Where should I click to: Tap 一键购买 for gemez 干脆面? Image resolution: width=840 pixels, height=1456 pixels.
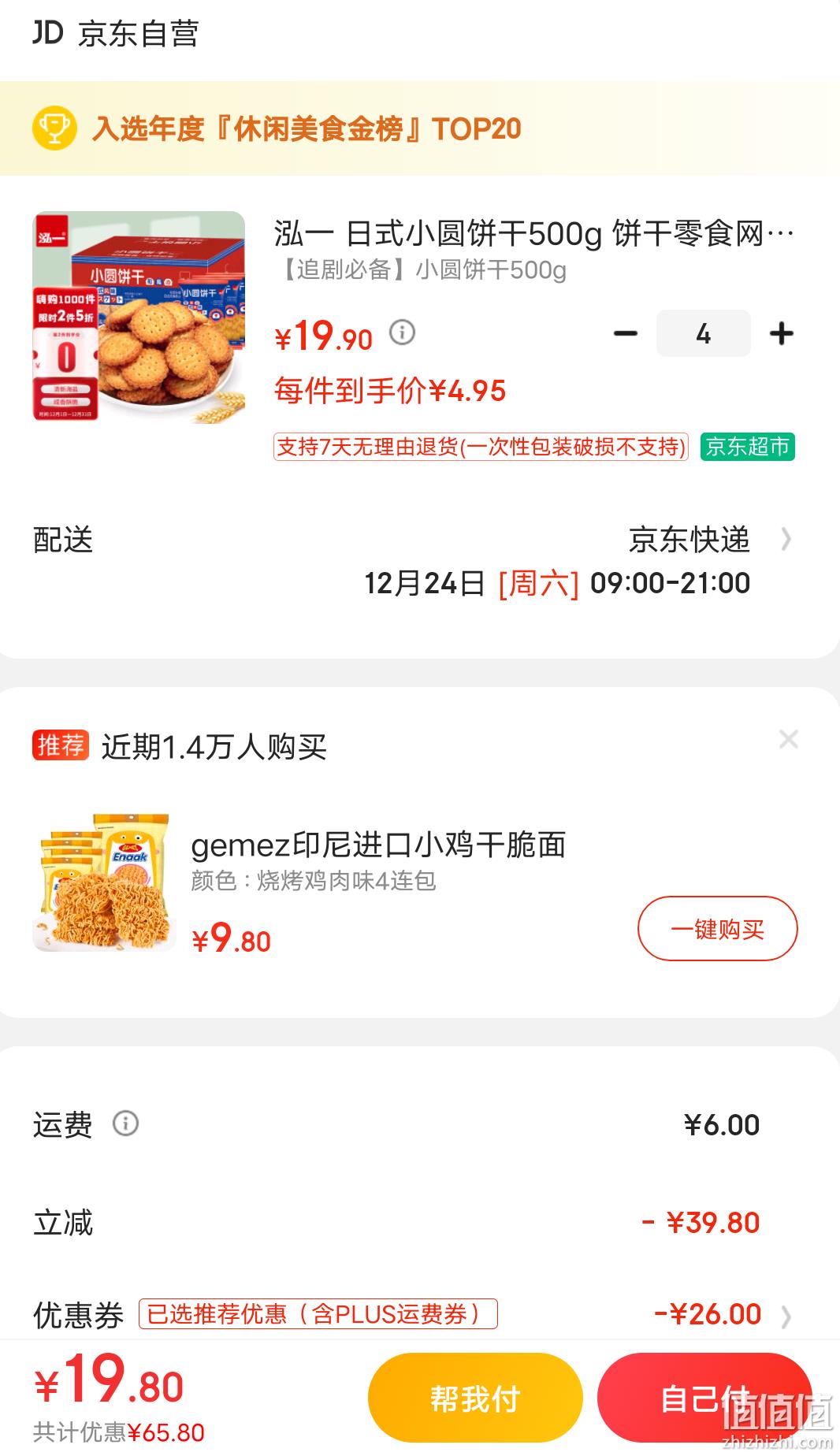(718, 929)
